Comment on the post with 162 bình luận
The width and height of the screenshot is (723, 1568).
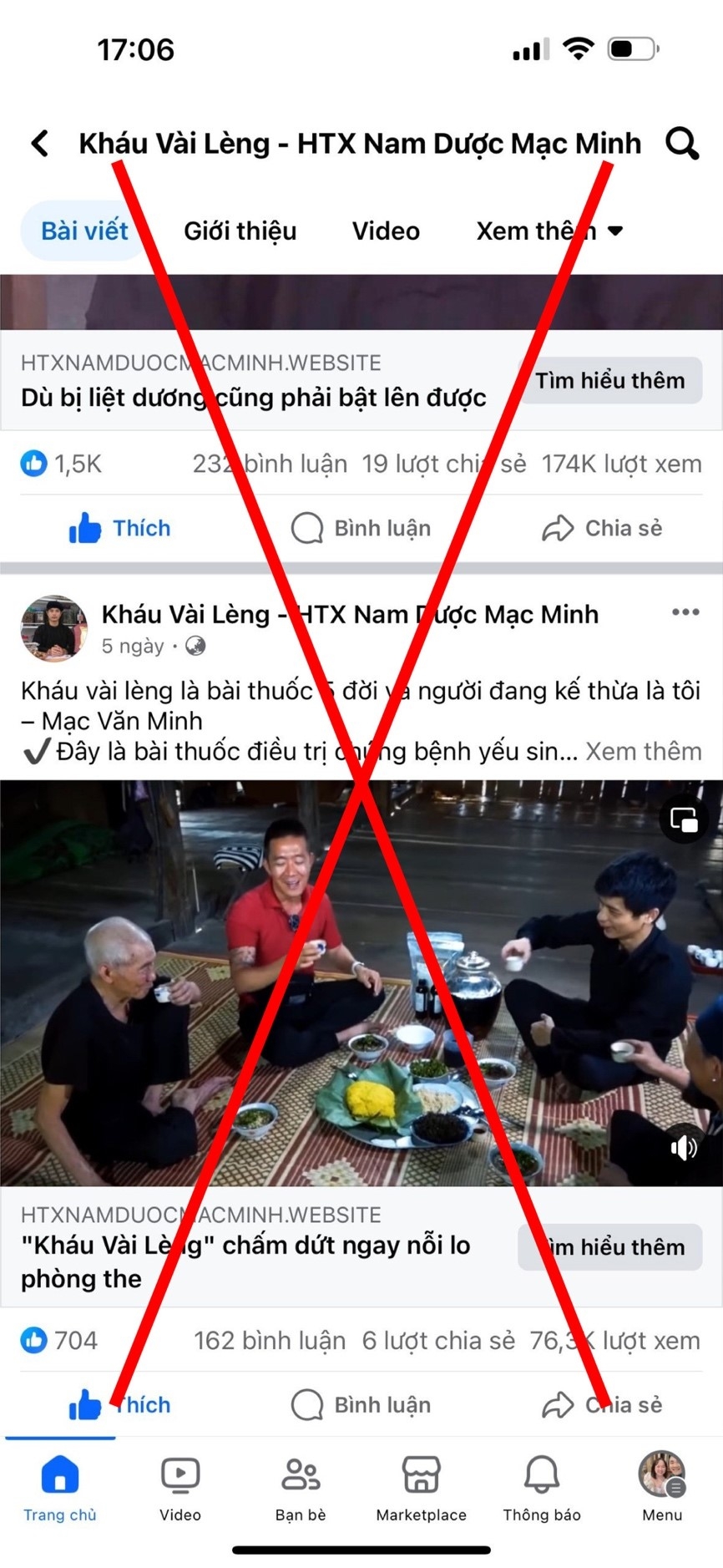pyautogui.click(x=361, y=1404)
